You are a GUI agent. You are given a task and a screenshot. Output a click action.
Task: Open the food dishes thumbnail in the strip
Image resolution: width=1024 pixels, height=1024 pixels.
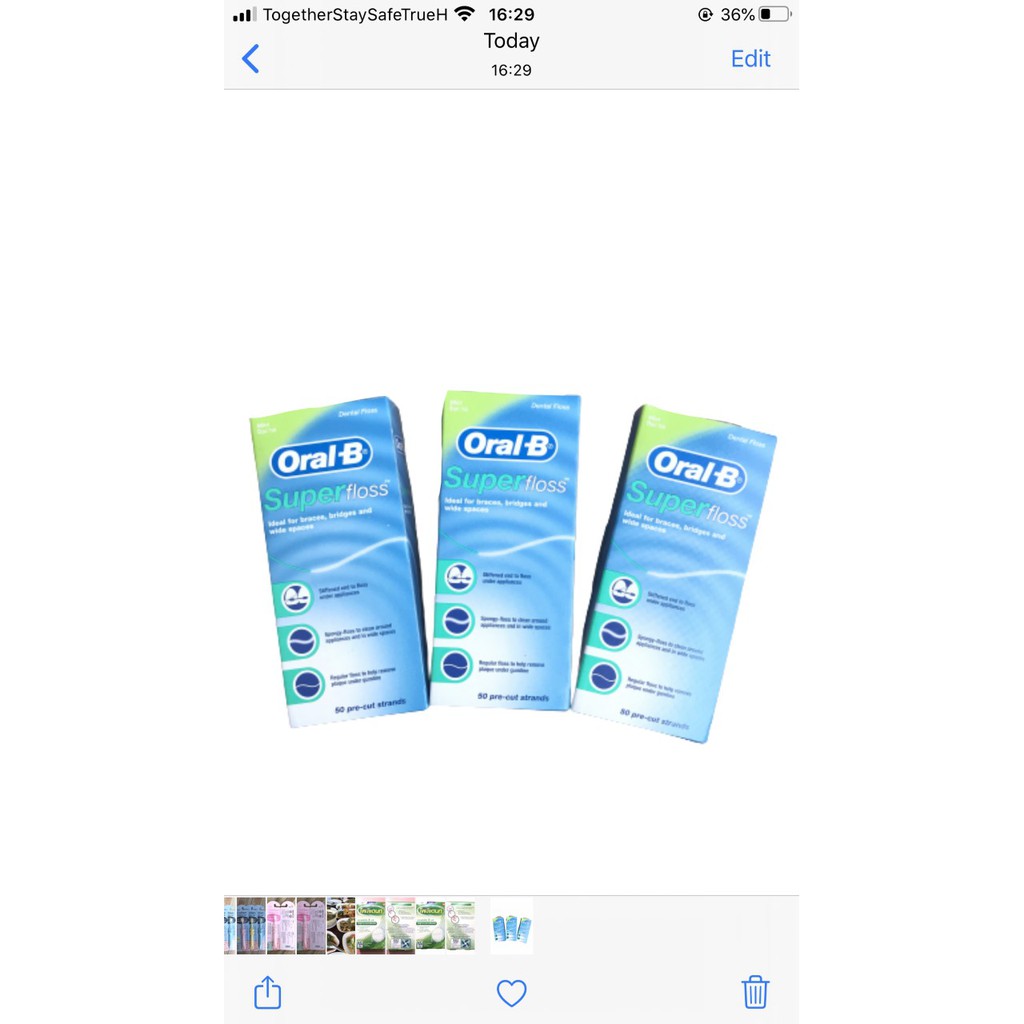(x=341, y=925)
